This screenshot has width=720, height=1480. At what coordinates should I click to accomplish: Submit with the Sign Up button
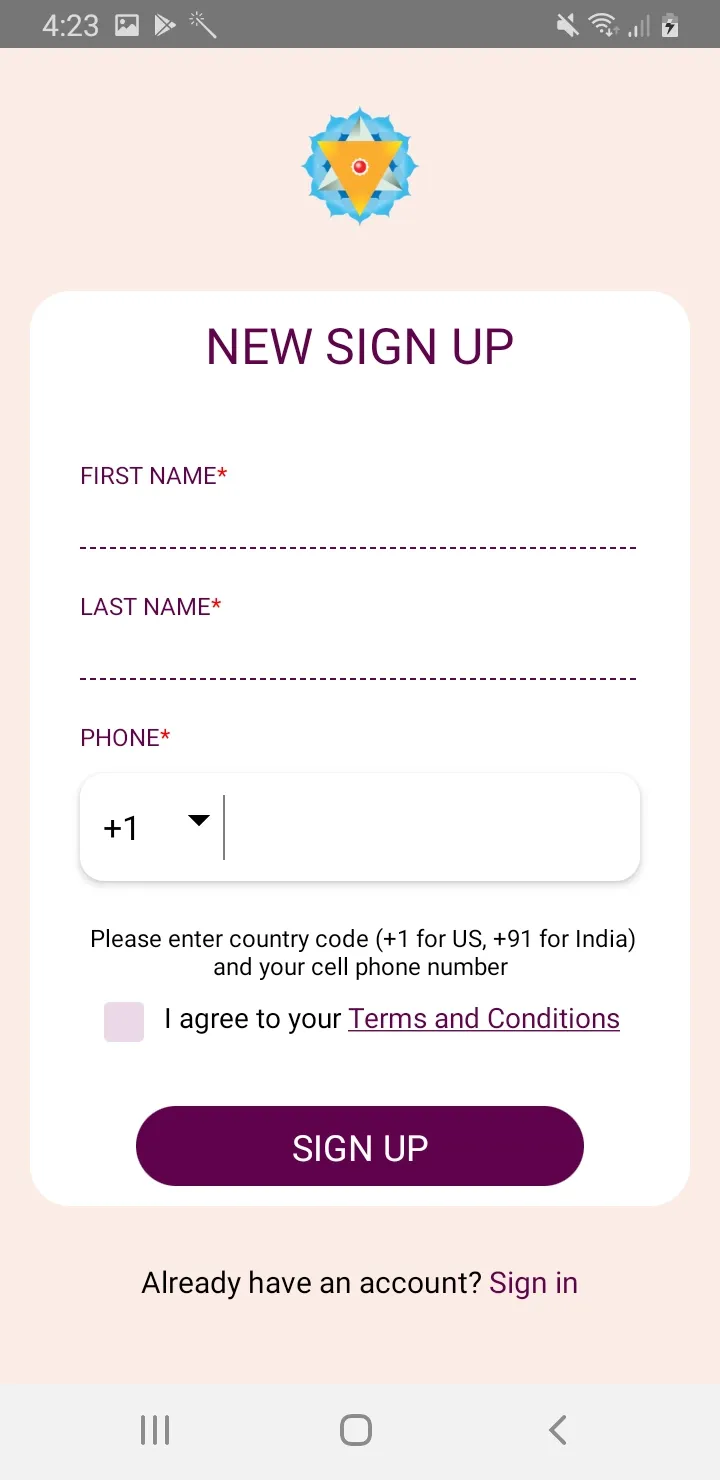pyautogui.click(x=360, y=1146)
